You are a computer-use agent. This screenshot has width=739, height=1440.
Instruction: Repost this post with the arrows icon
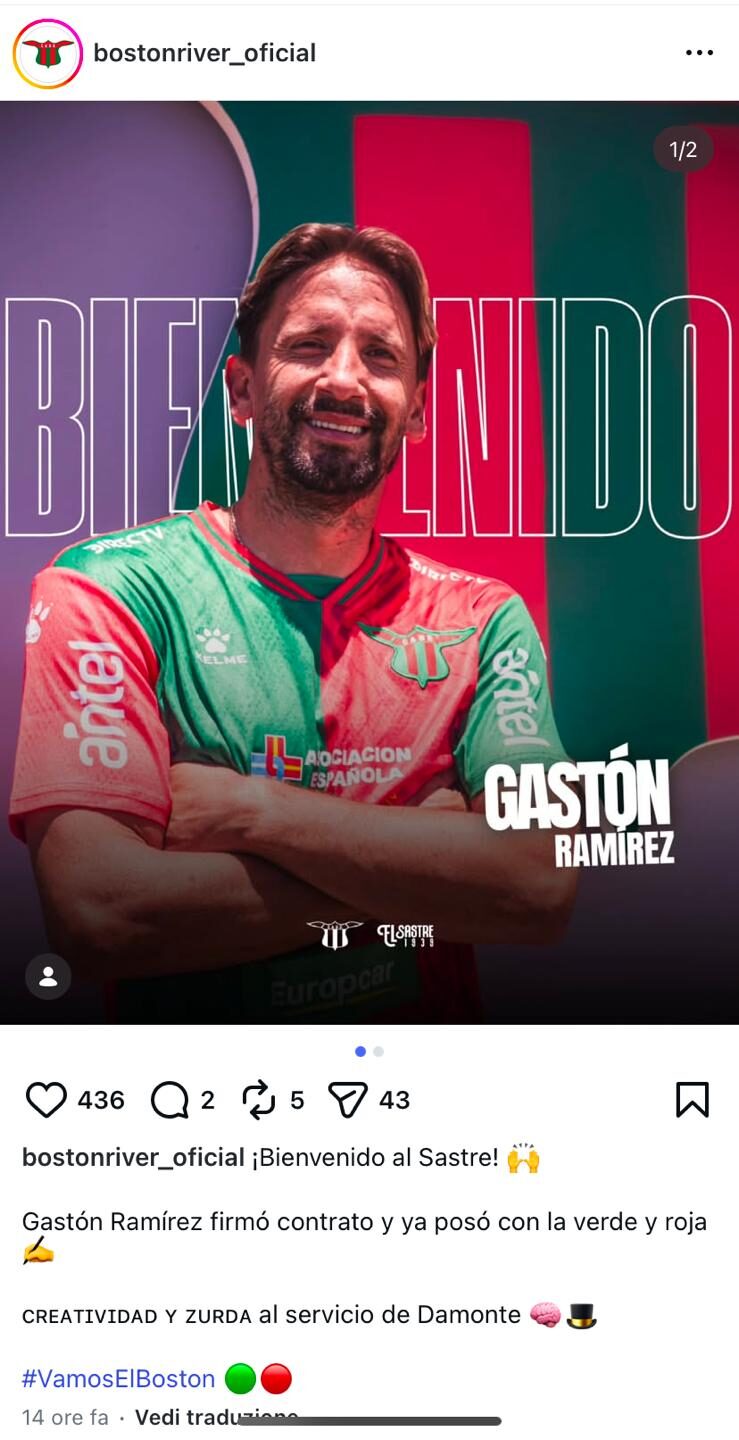(259, 1100)
